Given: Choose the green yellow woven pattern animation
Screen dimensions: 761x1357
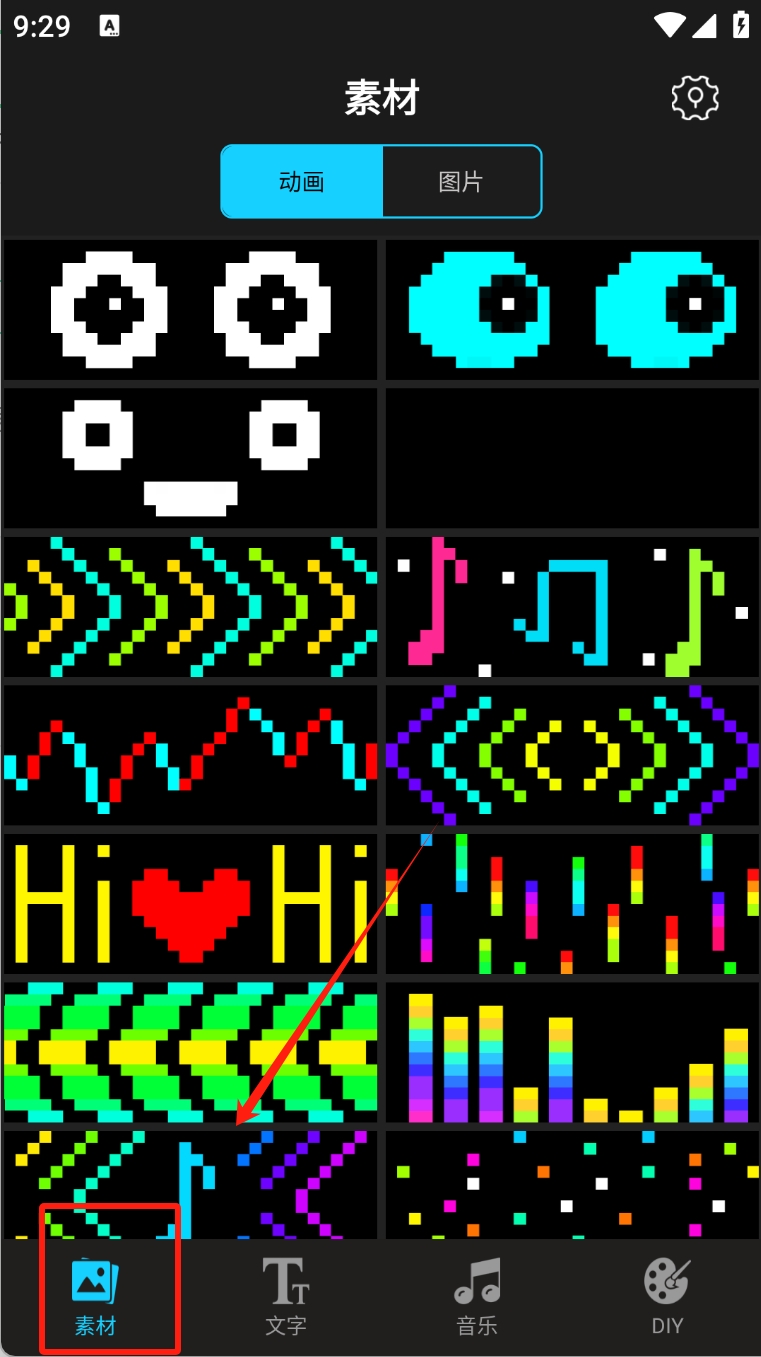Looking at the screenshot, I should (x=190, y=1051).
